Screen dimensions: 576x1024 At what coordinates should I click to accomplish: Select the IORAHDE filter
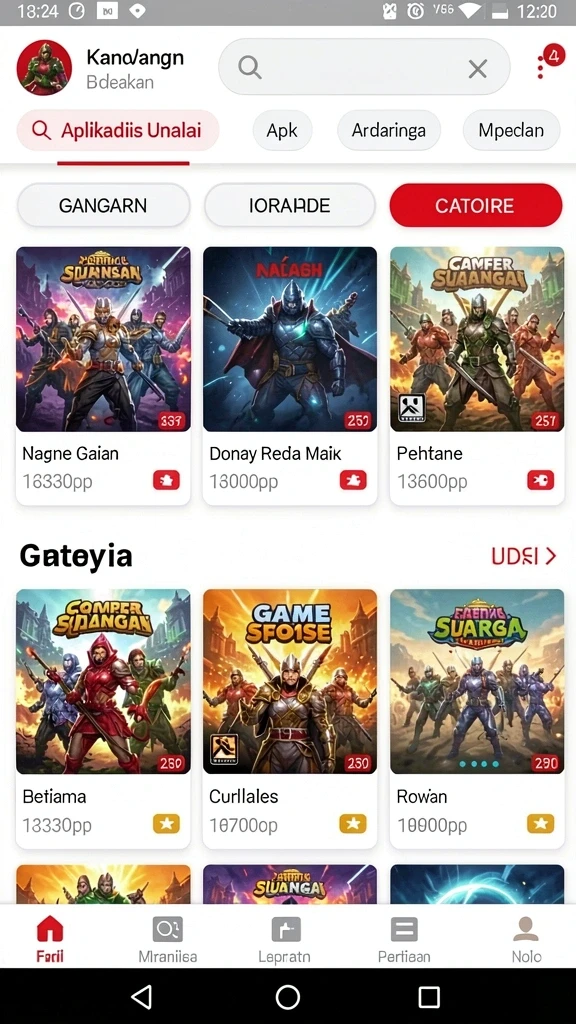pyautogui.click(x=289, y=205)
